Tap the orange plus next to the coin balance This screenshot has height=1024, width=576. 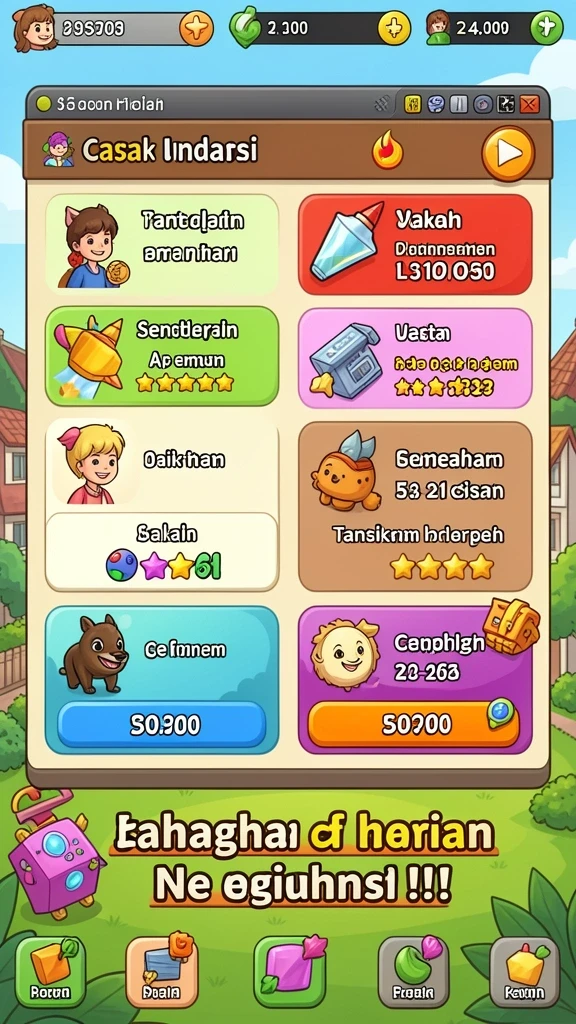(196, 28)
